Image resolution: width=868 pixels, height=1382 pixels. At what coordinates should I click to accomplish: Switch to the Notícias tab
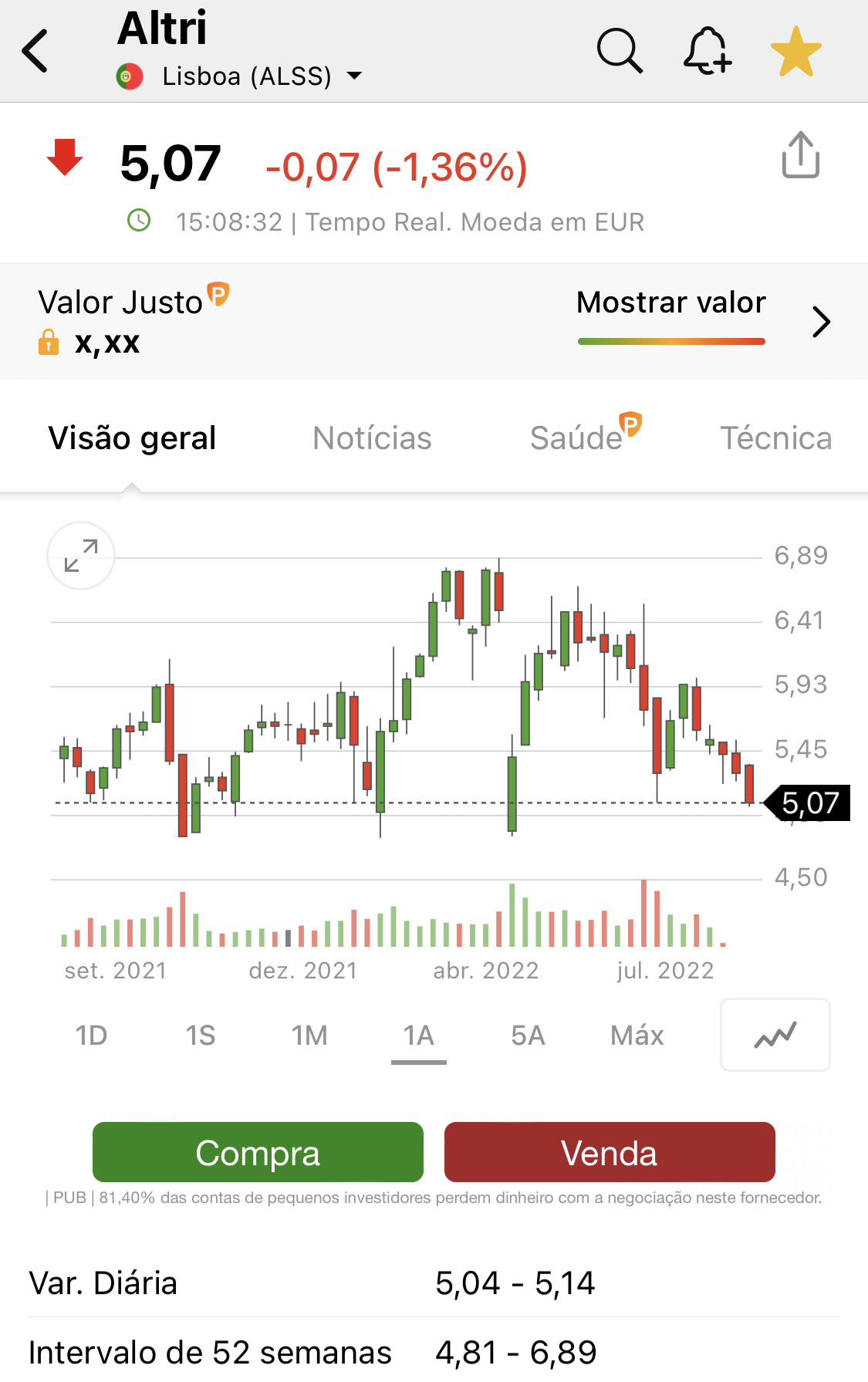tap(372, 438)
